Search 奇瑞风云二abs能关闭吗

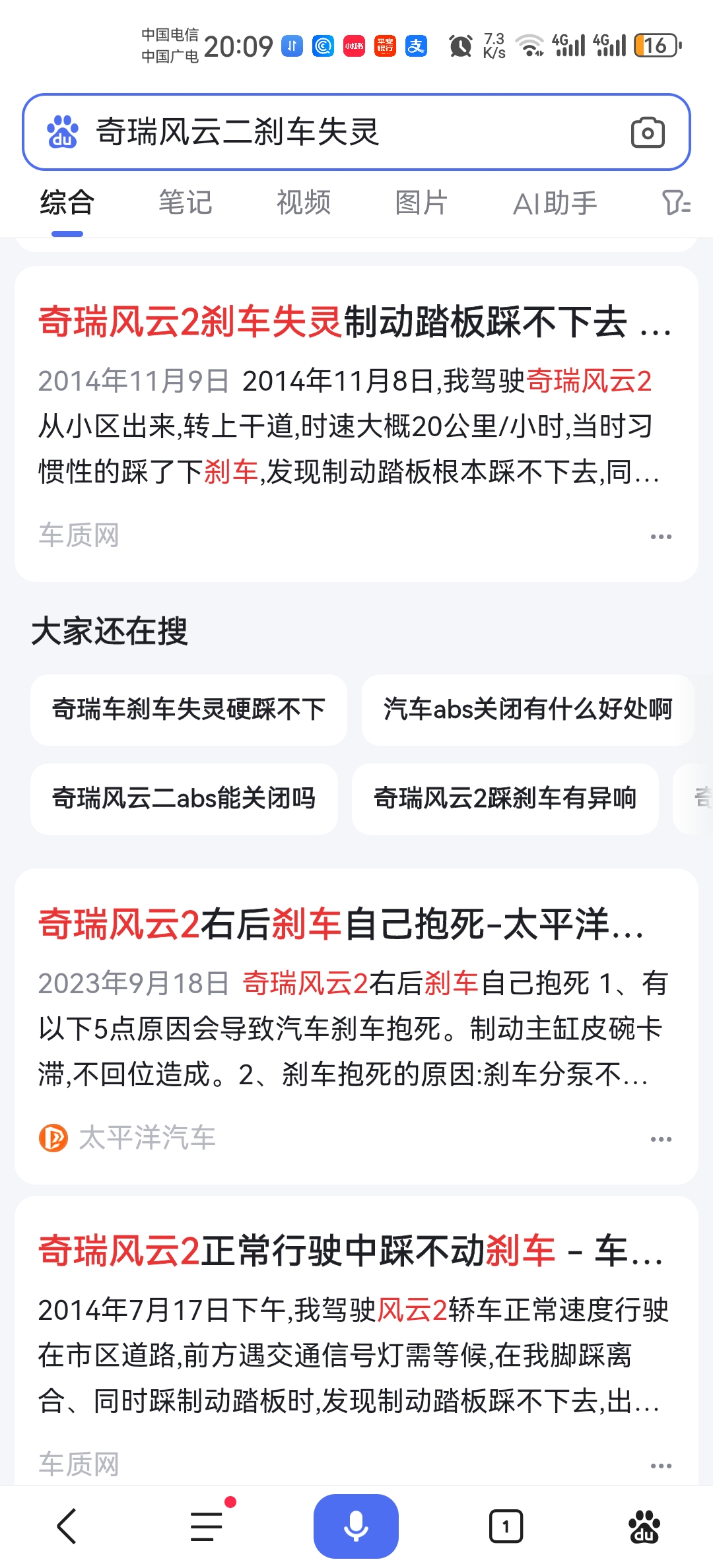click(x=184, y=799)
